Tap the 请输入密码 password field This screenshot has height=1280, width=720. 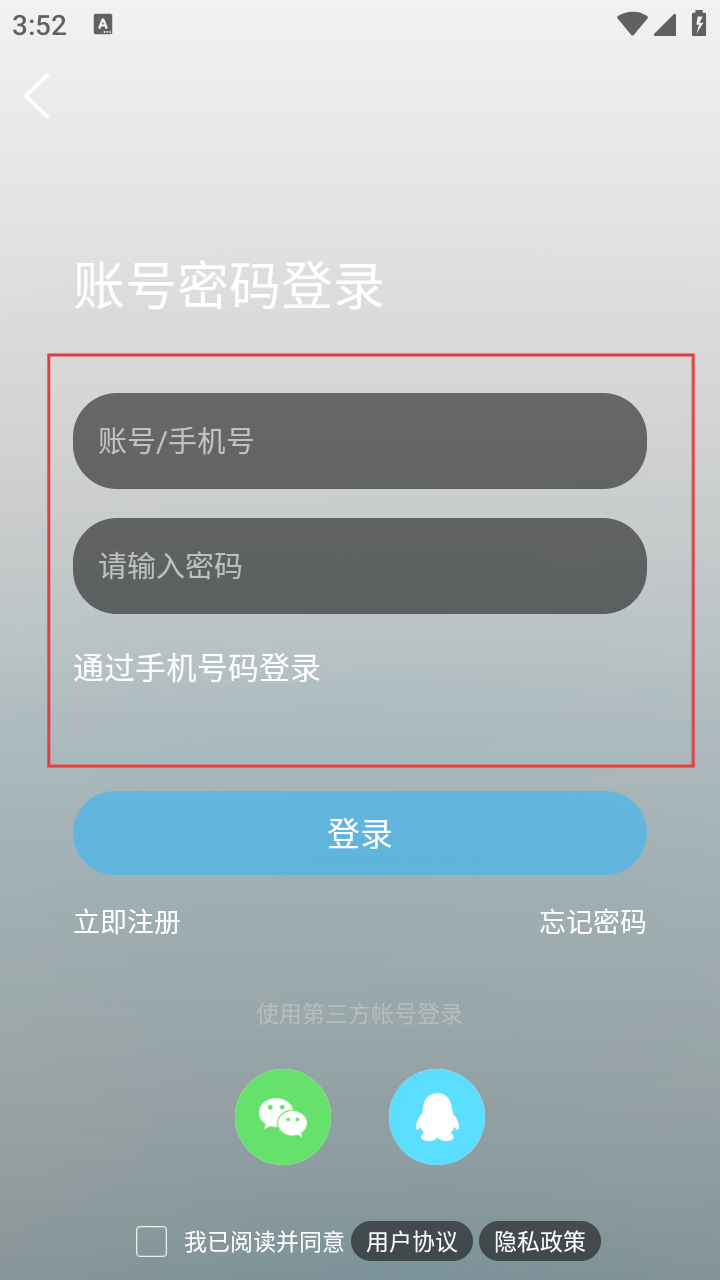(360, 566)
